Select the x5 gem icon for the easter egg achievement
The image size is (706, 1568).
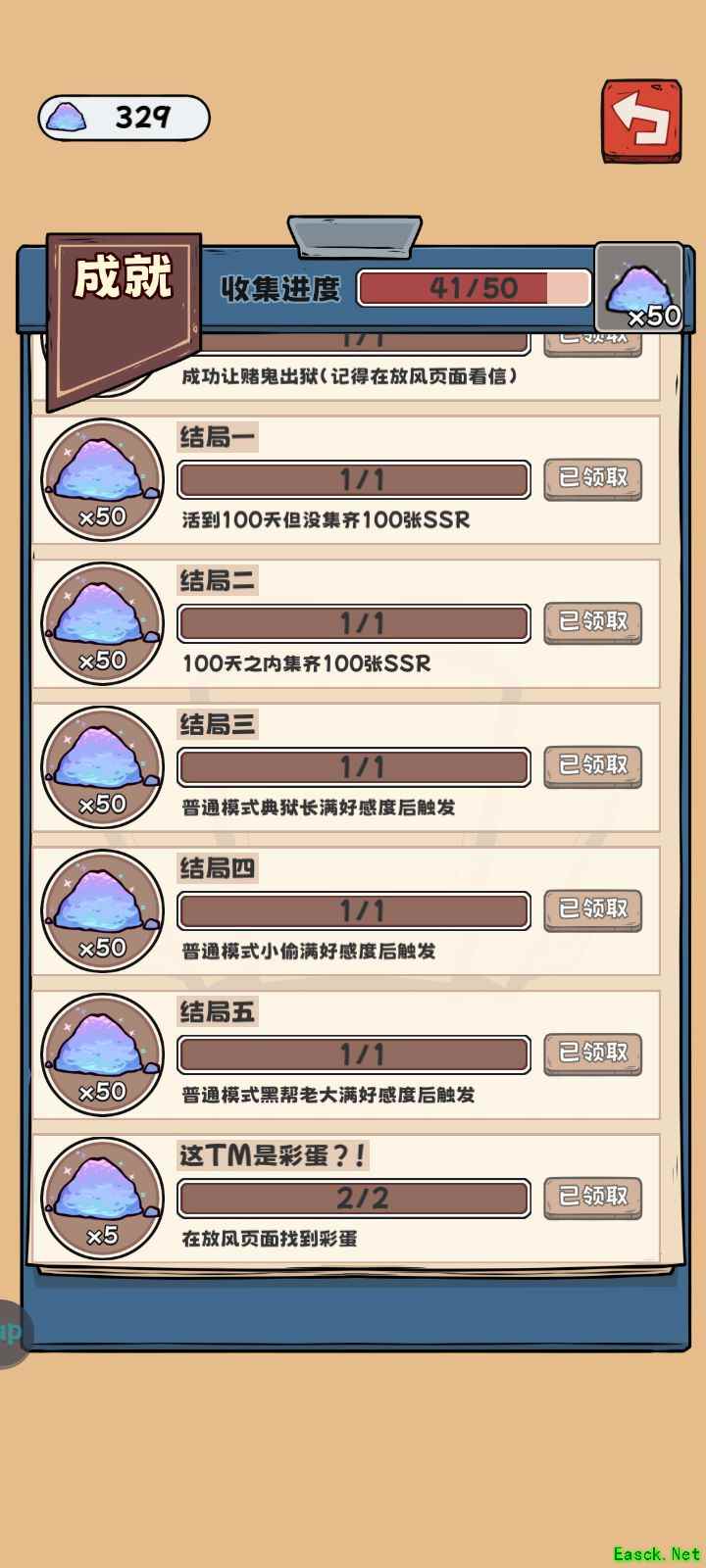coord(101,1196)
